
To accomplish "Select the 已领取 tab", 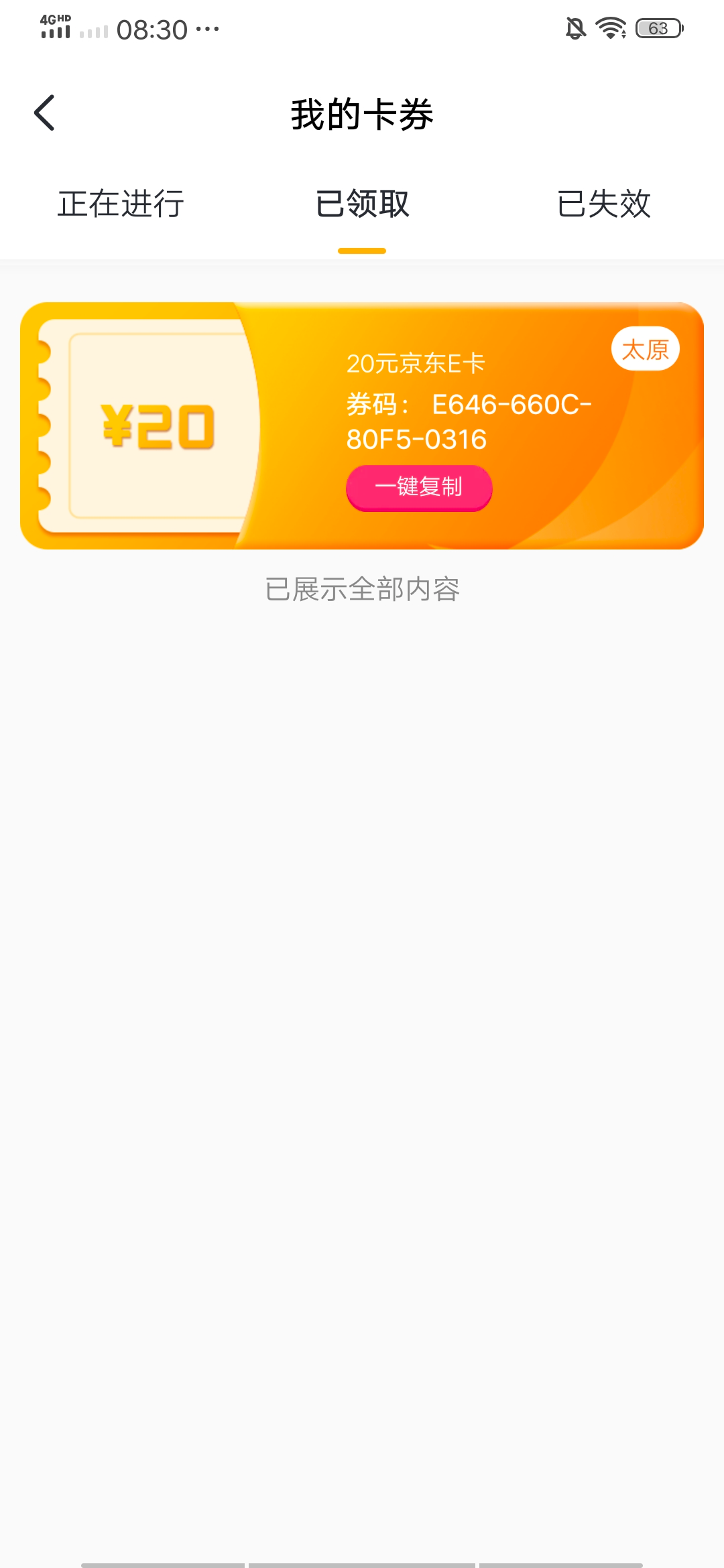I will click(x=362, y=204).
